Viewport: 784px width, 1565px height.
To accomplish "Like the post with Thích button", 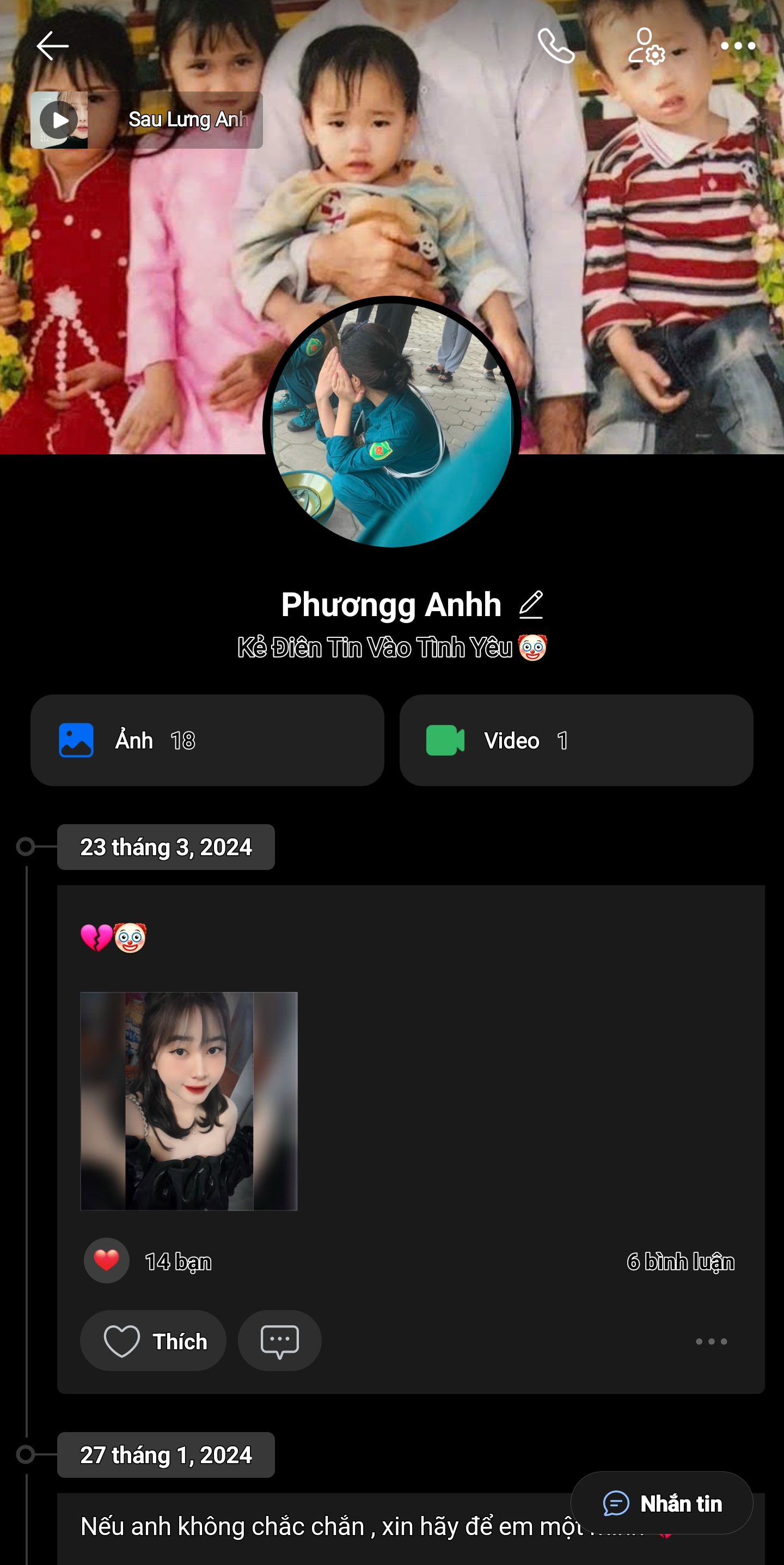I will tap(153, 1340).
